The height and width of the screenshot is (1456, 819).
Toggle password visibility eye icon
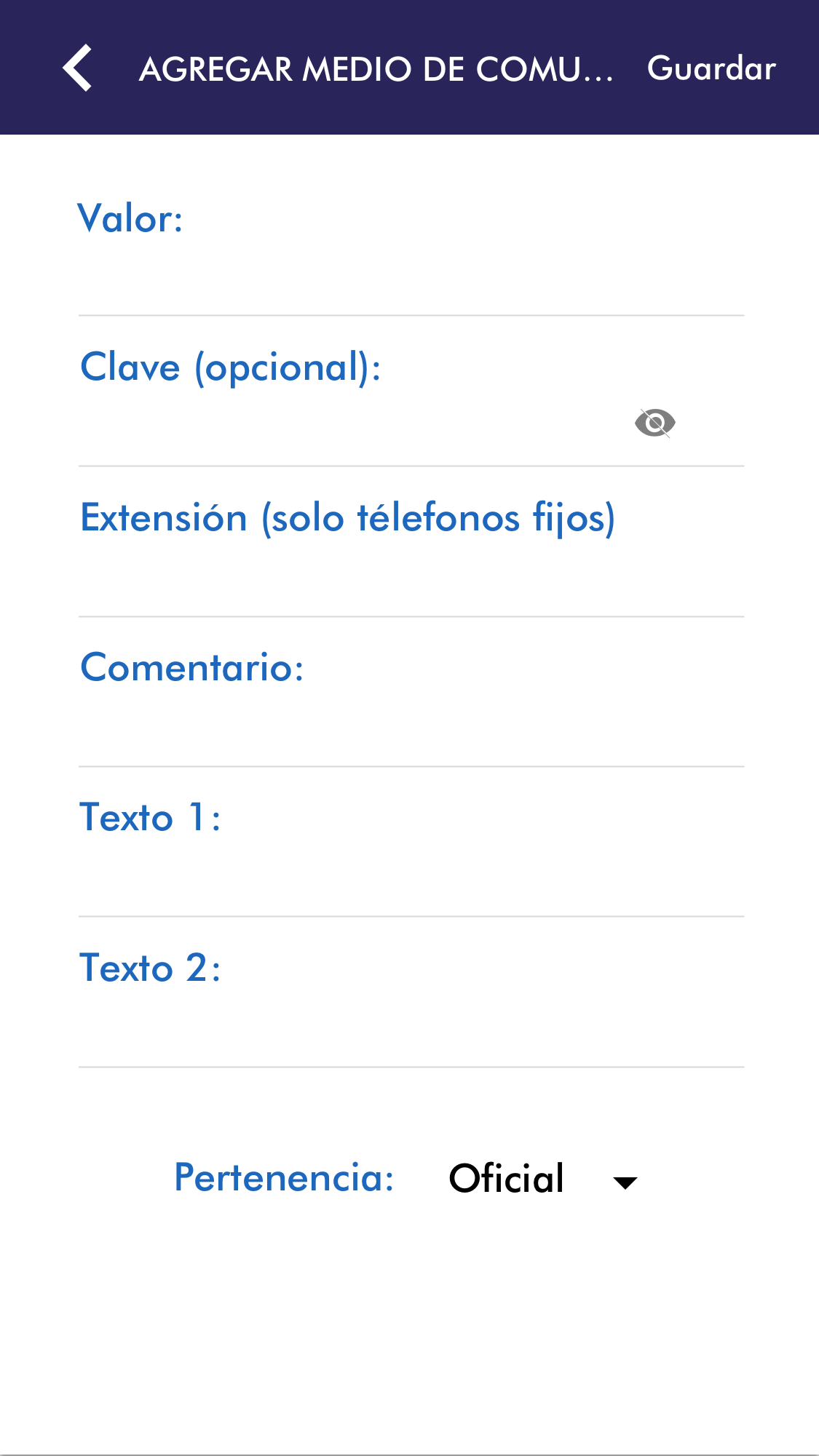coord(655,423)
